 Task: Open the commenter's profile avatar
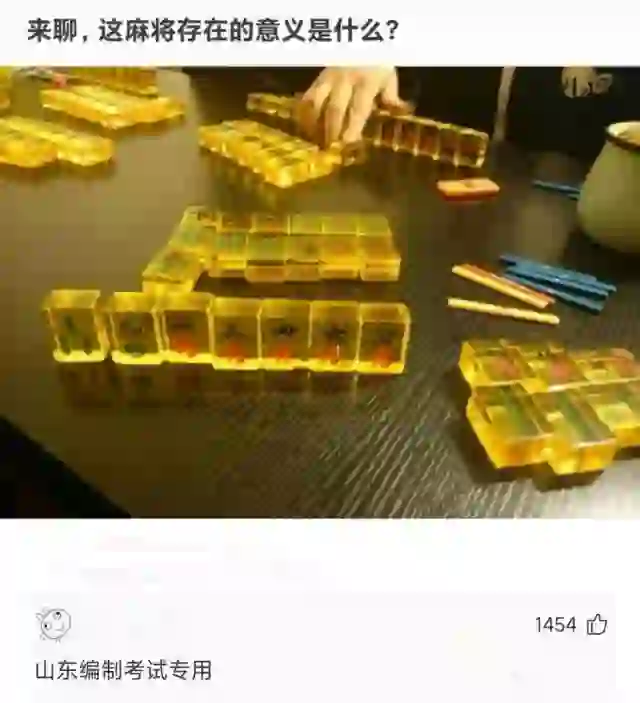click(53, 625)
